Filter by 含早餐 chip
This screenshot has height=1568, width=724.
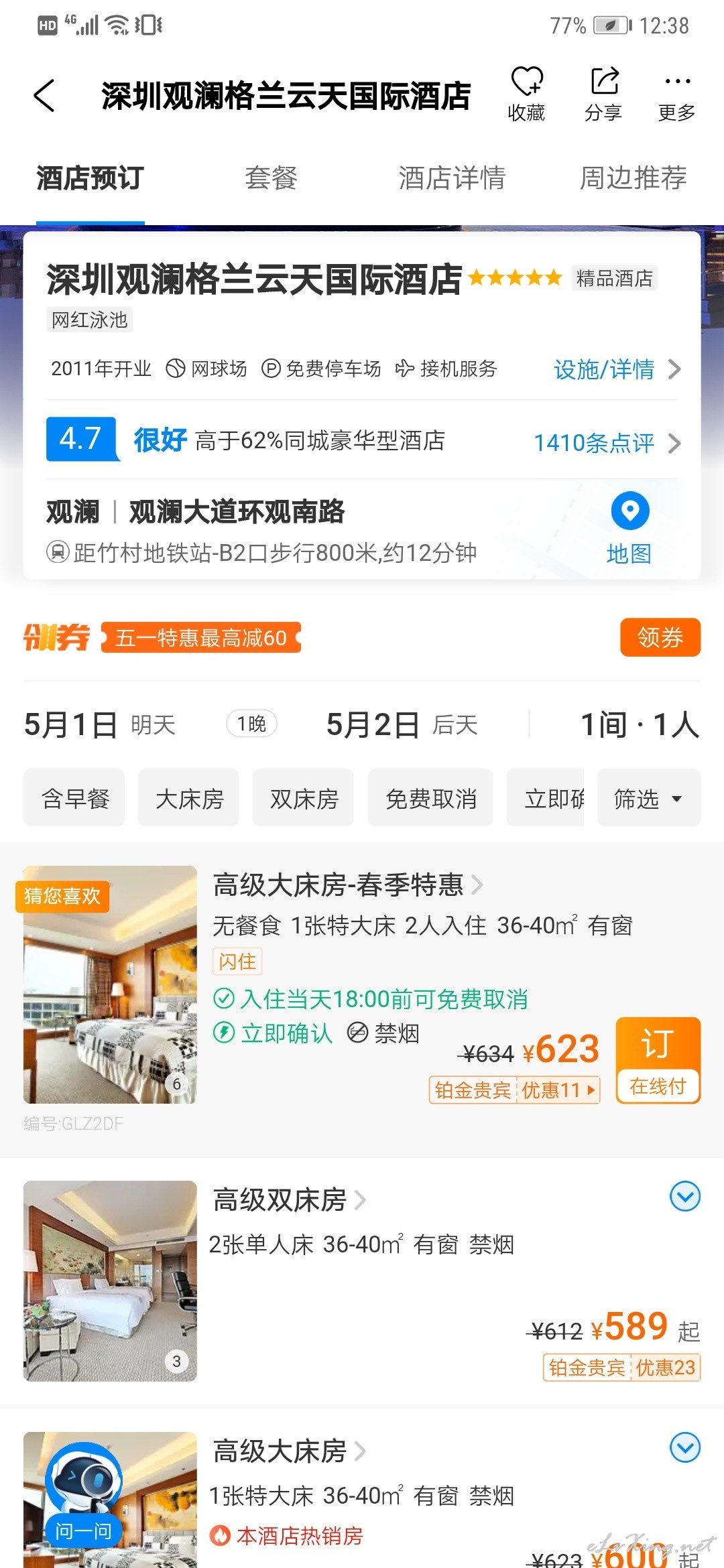point(74,797)
